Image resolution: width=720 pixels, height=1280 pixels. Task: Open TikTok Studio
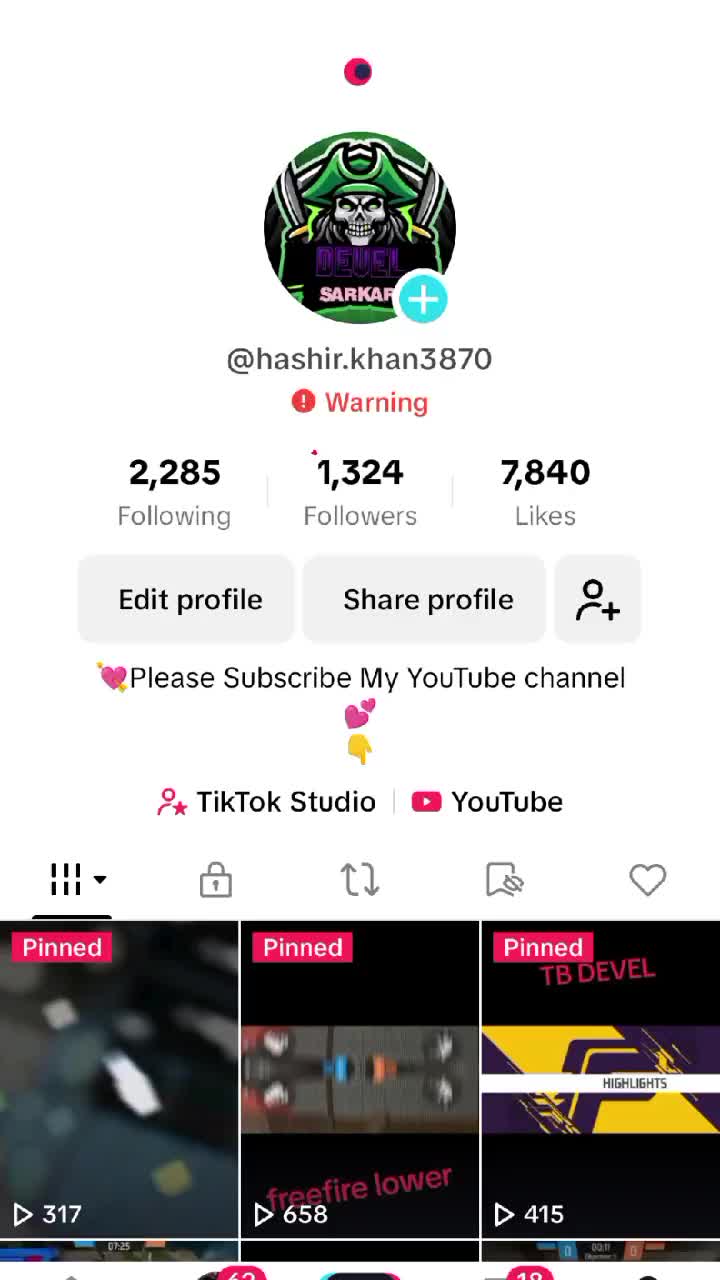pyautogui.click(x=267, y=802)
